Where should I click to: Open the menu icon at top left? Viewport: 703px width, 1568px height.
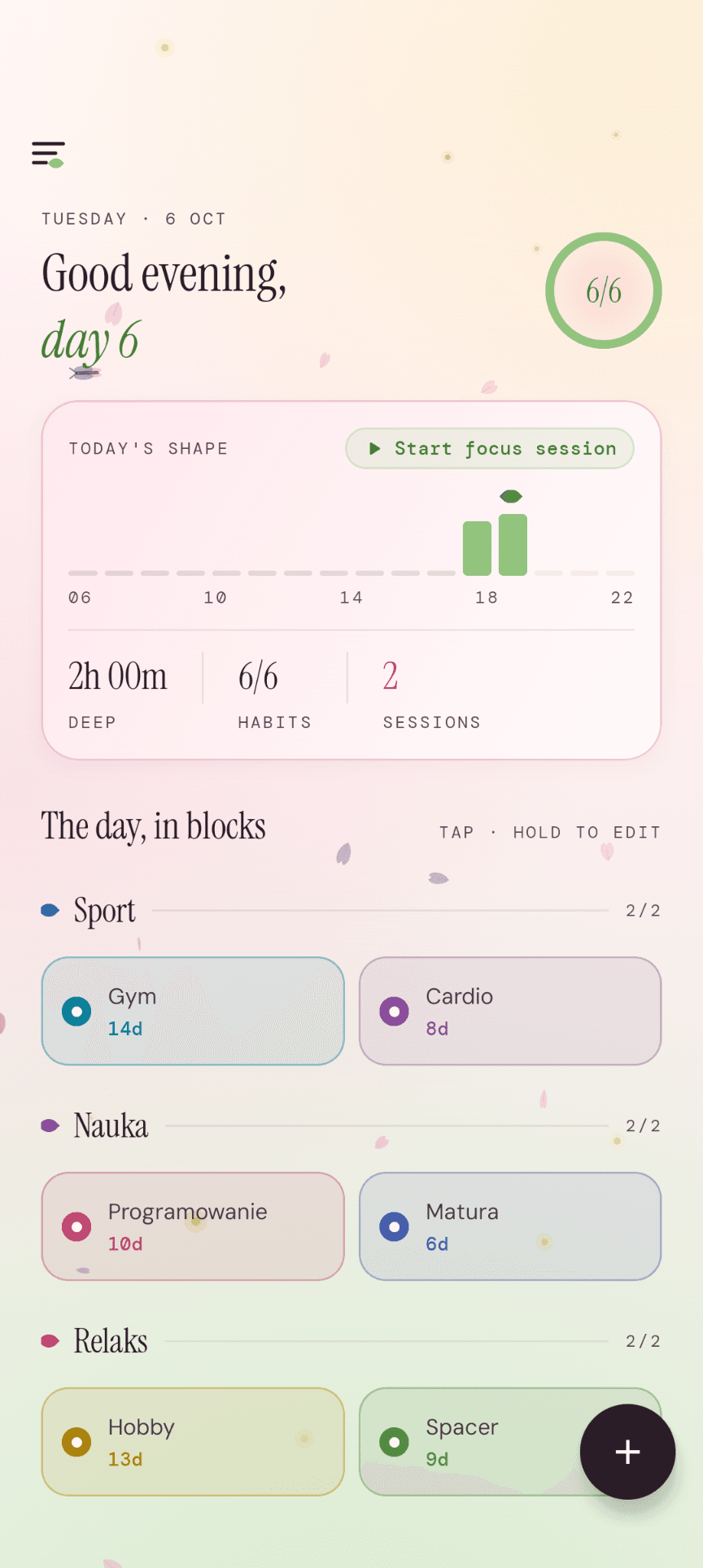point(48,154)
